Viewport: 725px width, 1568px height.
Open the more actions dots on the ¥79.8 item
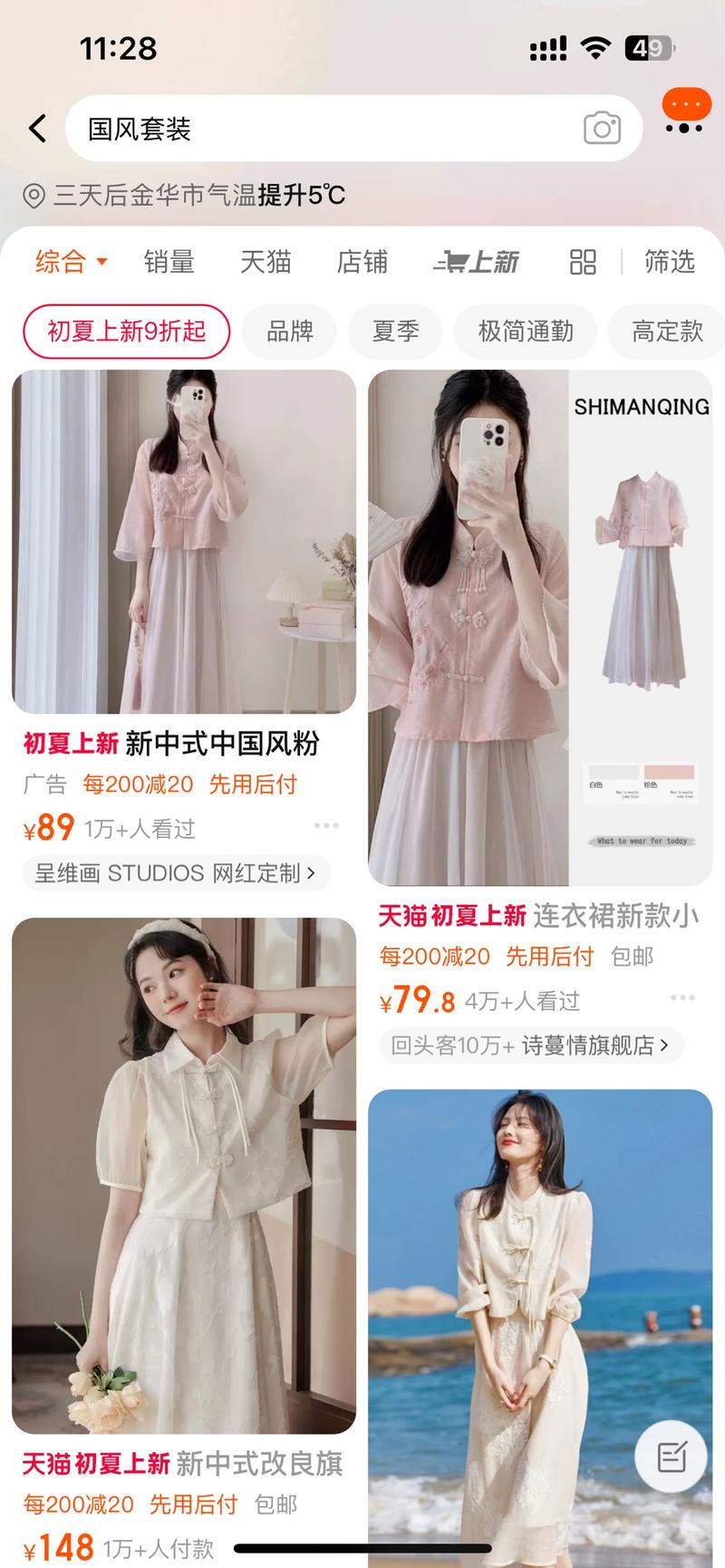[681, 996]
